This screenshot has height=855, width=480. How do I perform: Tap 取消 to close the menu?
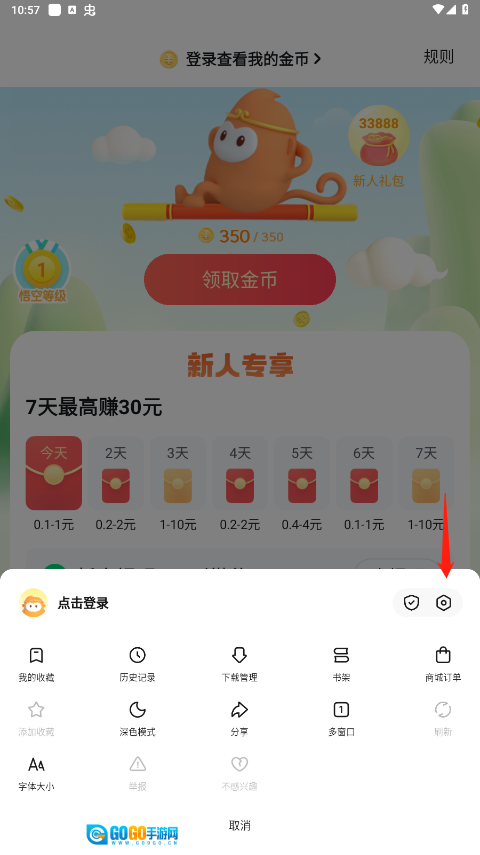239,826
